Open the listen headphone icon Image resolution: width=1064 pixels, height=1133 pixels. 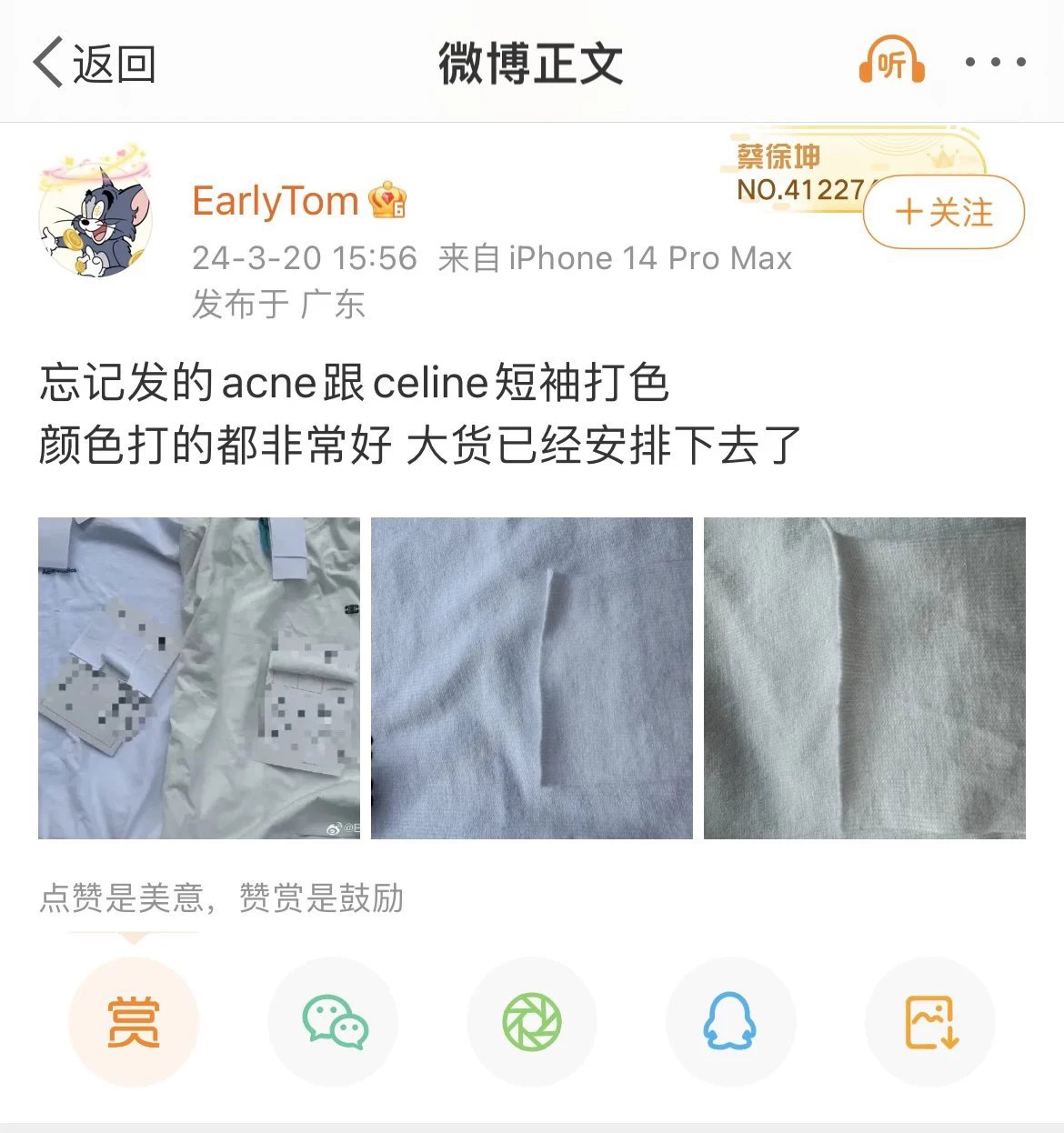pos(891,62)
